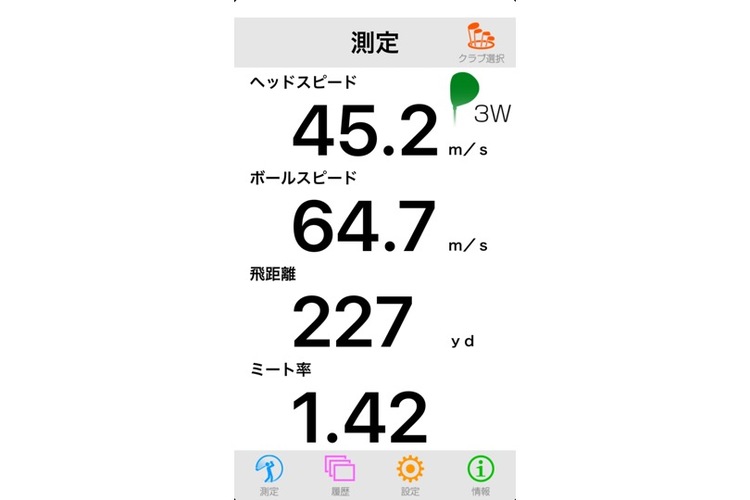Viewport: 750px width, 500px height.
Task: Select the 情報 info tab
Action: point(480,474)
